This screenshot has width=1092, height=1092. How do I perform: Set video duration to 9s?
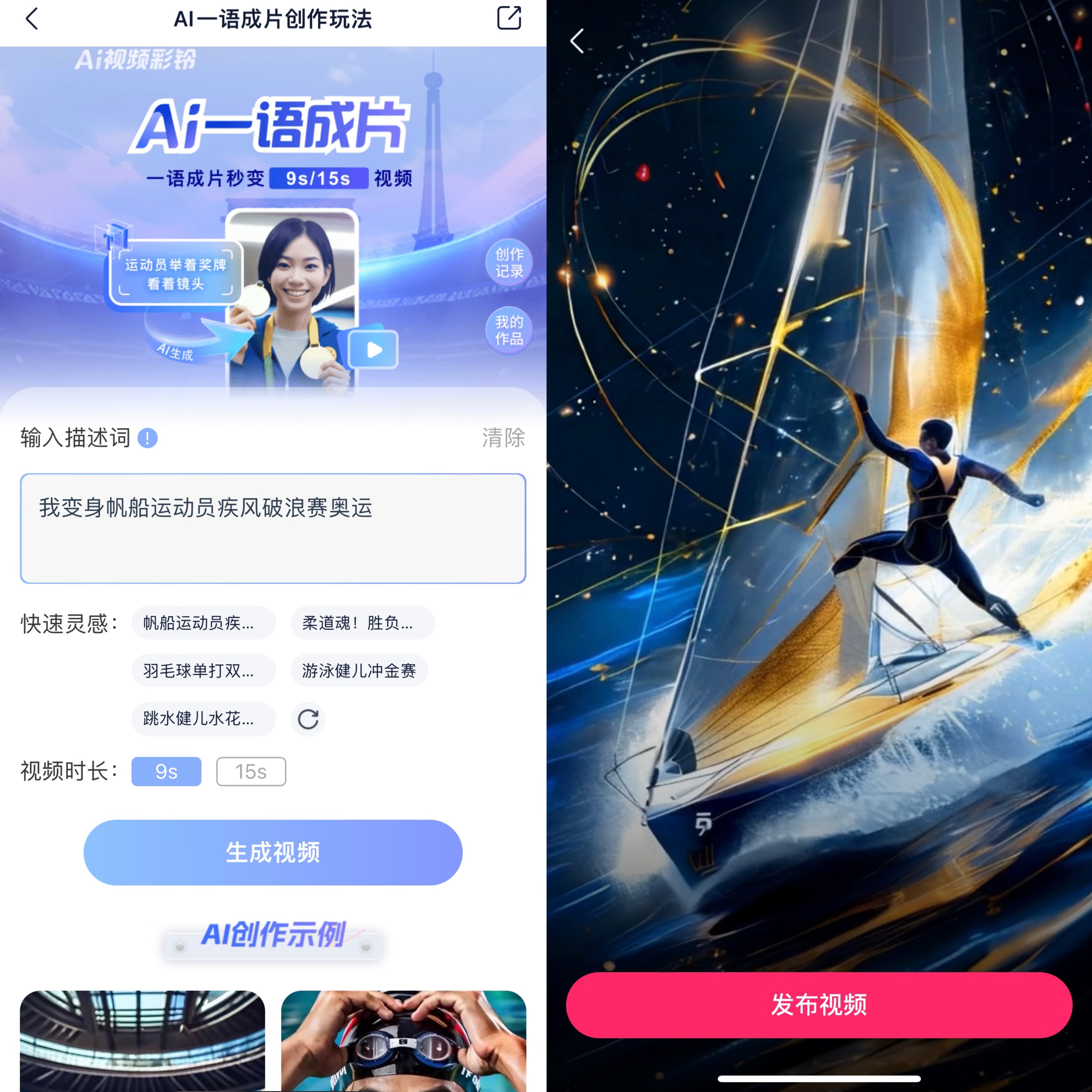point(166,772)
